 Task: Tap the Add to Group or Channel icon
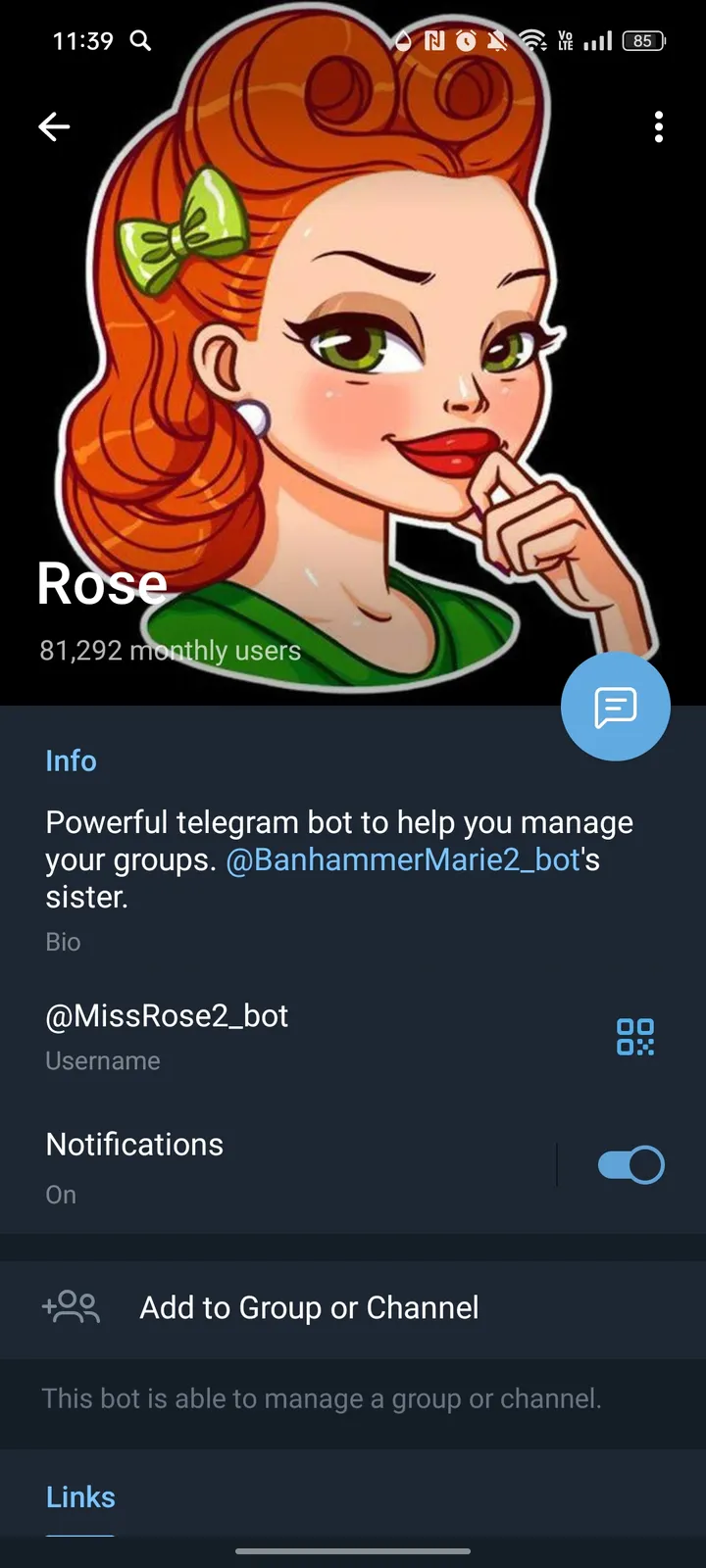70,1307
